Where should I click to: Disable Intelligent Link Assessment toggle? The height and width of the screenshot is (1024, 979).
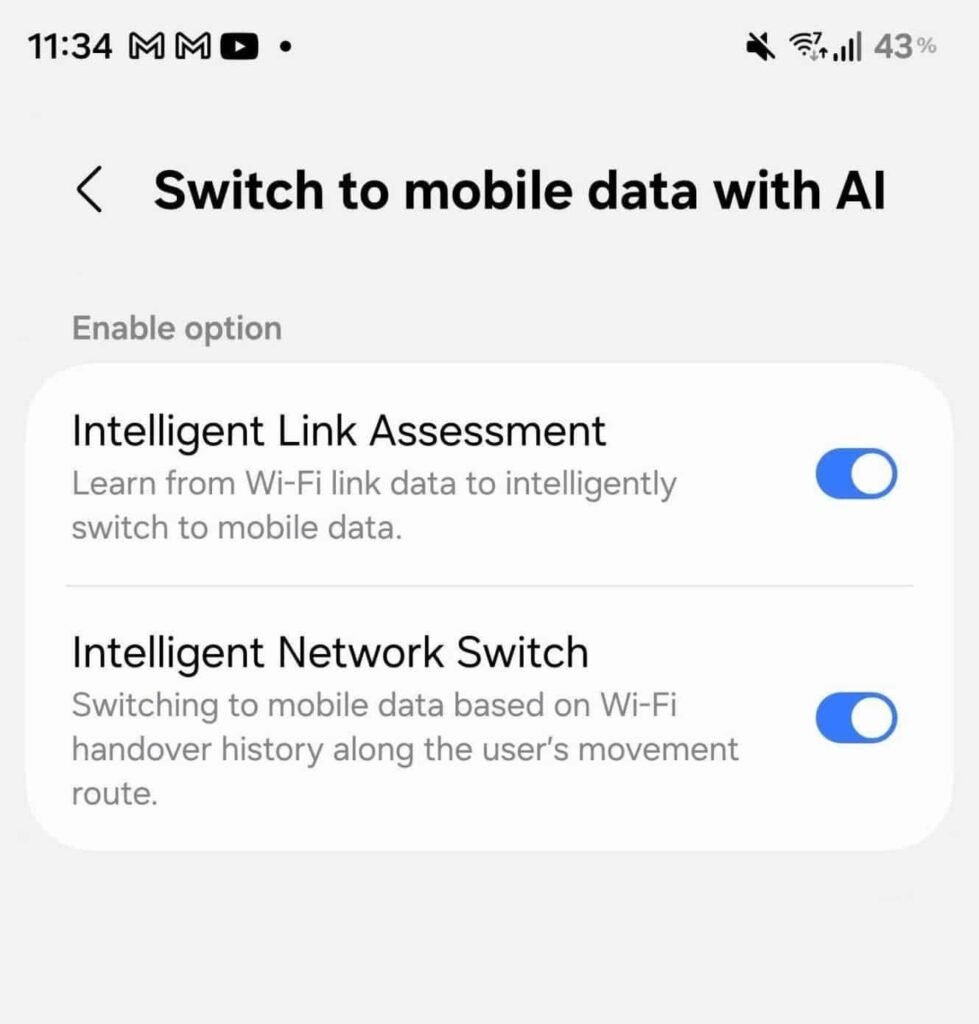[856, 474]
